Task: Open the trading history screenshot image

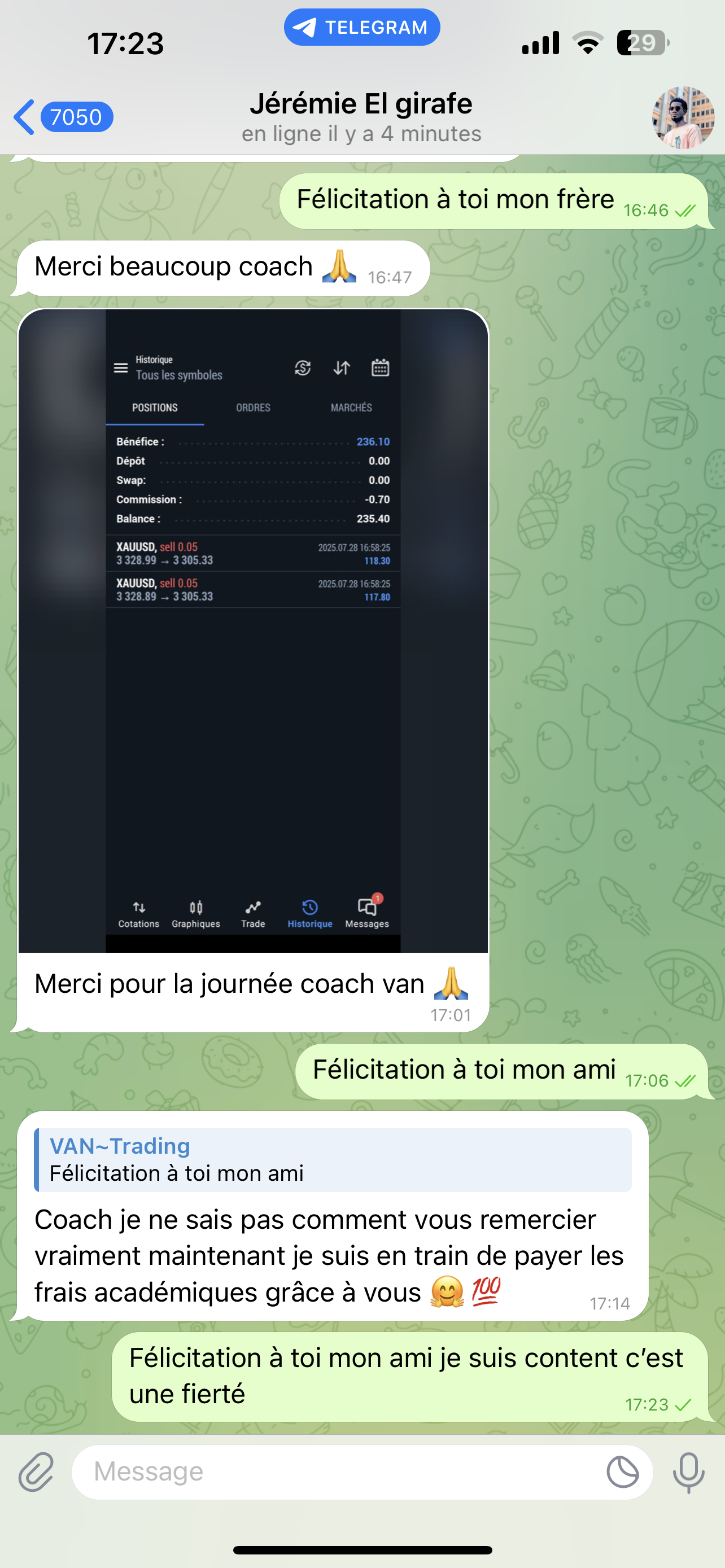Action: point(252,630)
